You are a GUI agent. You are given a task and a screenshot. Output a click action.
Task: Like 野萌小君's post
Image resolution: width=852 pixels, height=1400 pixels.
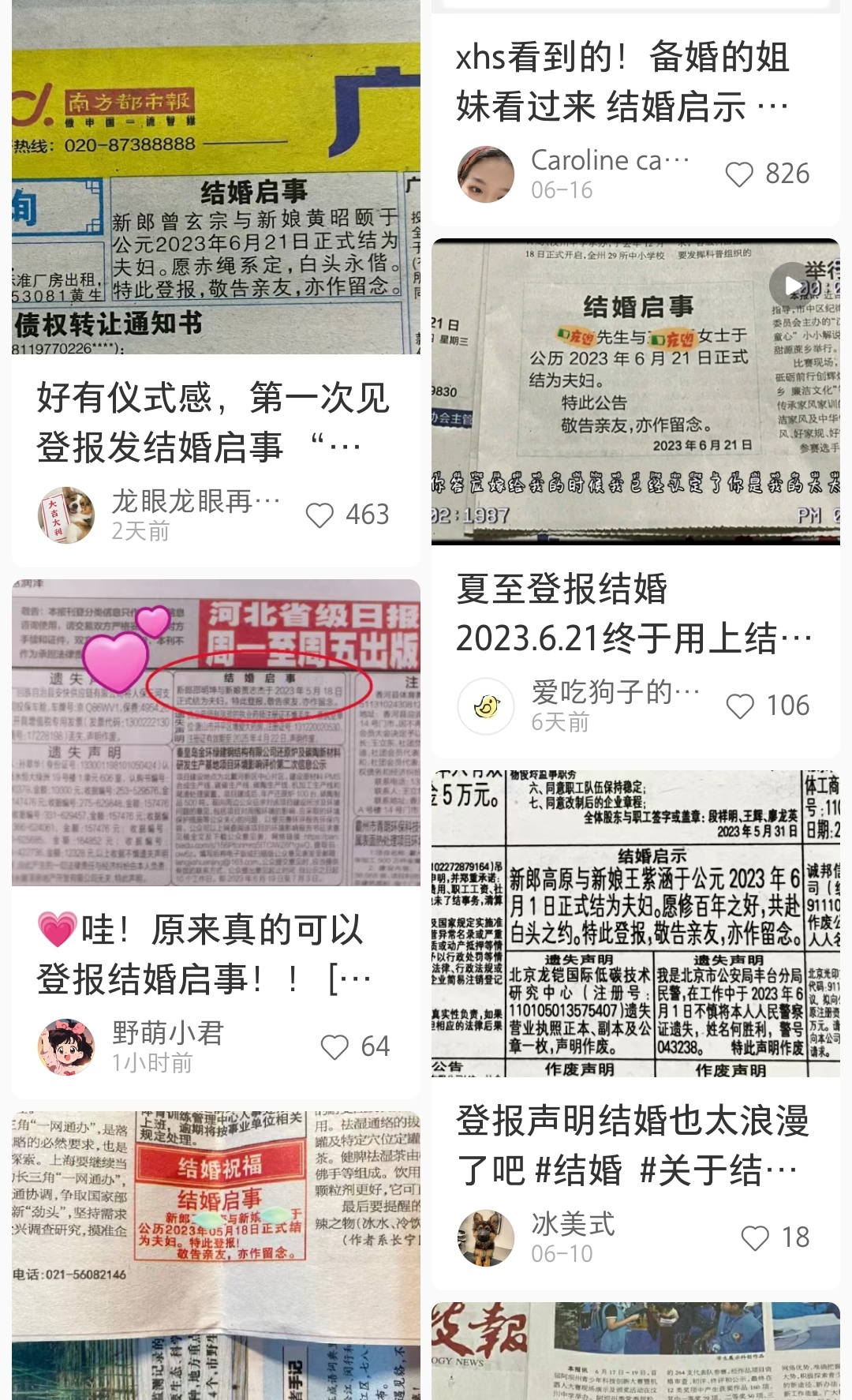click(x=334, y=1047)
